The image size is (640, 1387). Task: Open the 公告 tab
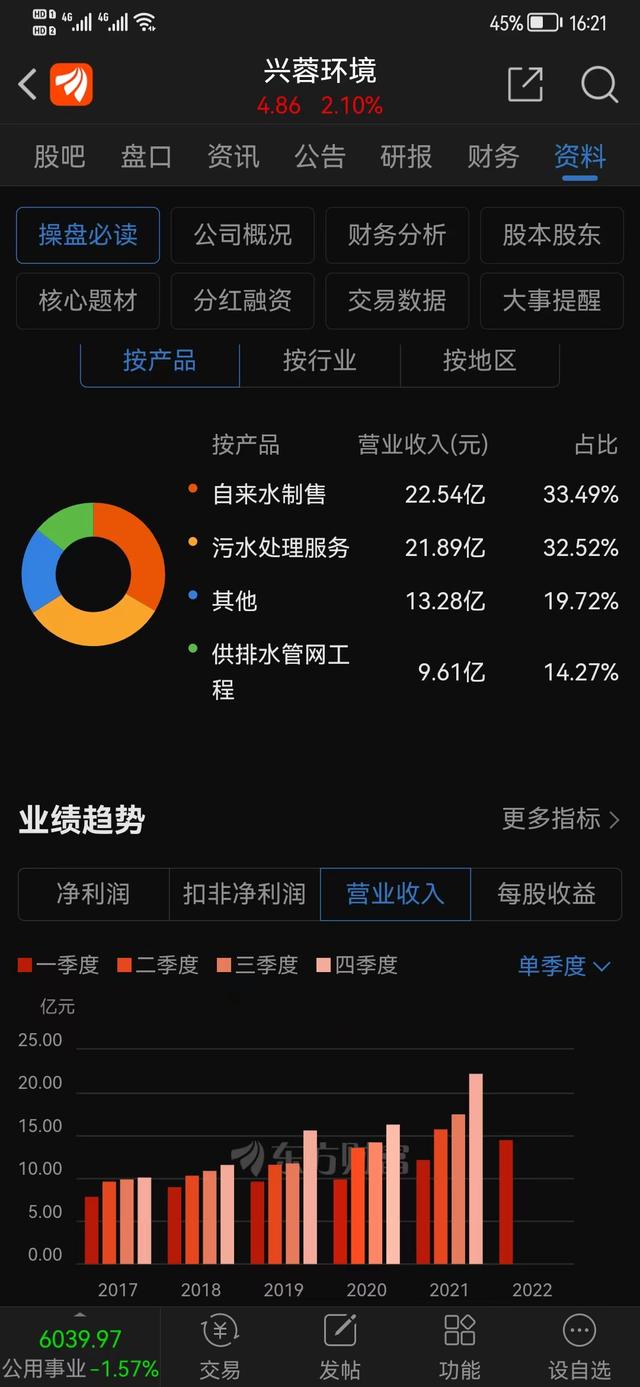(320, 157)
